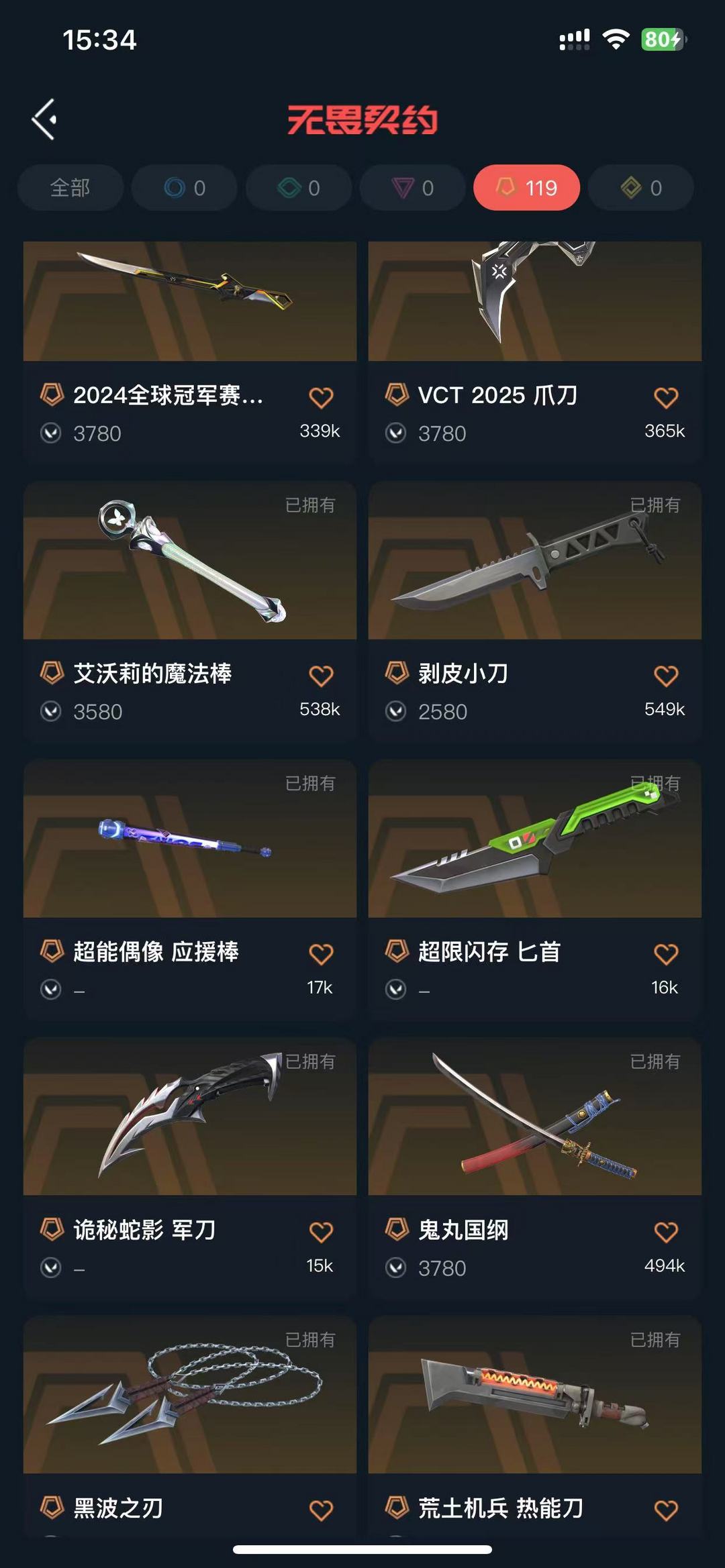The image size is (725, 1568).
Task: Favorite the VCT 2025 爪刀 skin
Action: click(x=666, y=398)
